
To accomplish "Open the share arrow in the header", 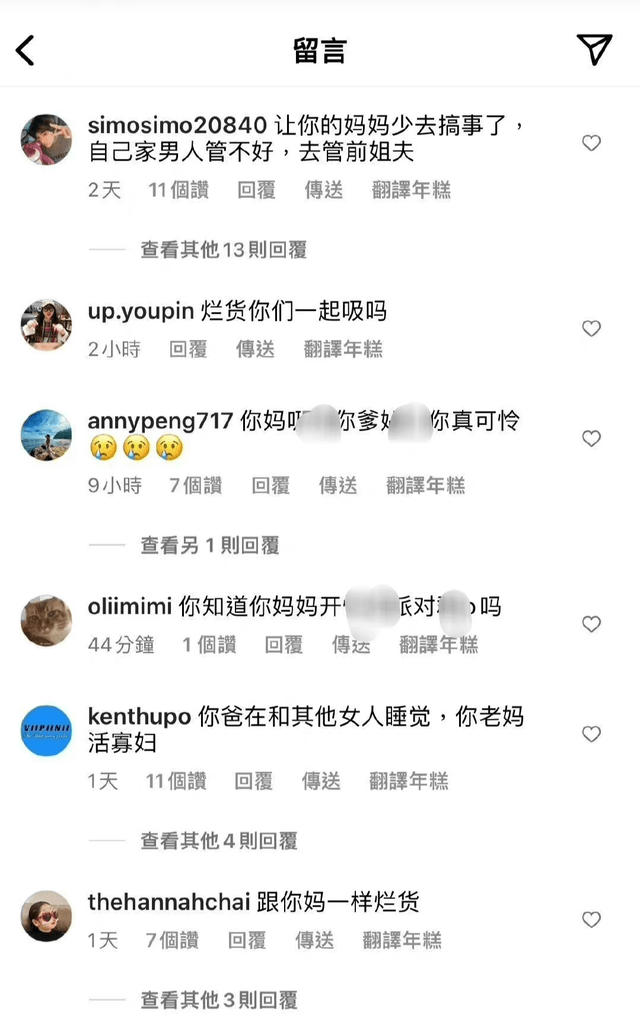I will [x=594, y=49].
